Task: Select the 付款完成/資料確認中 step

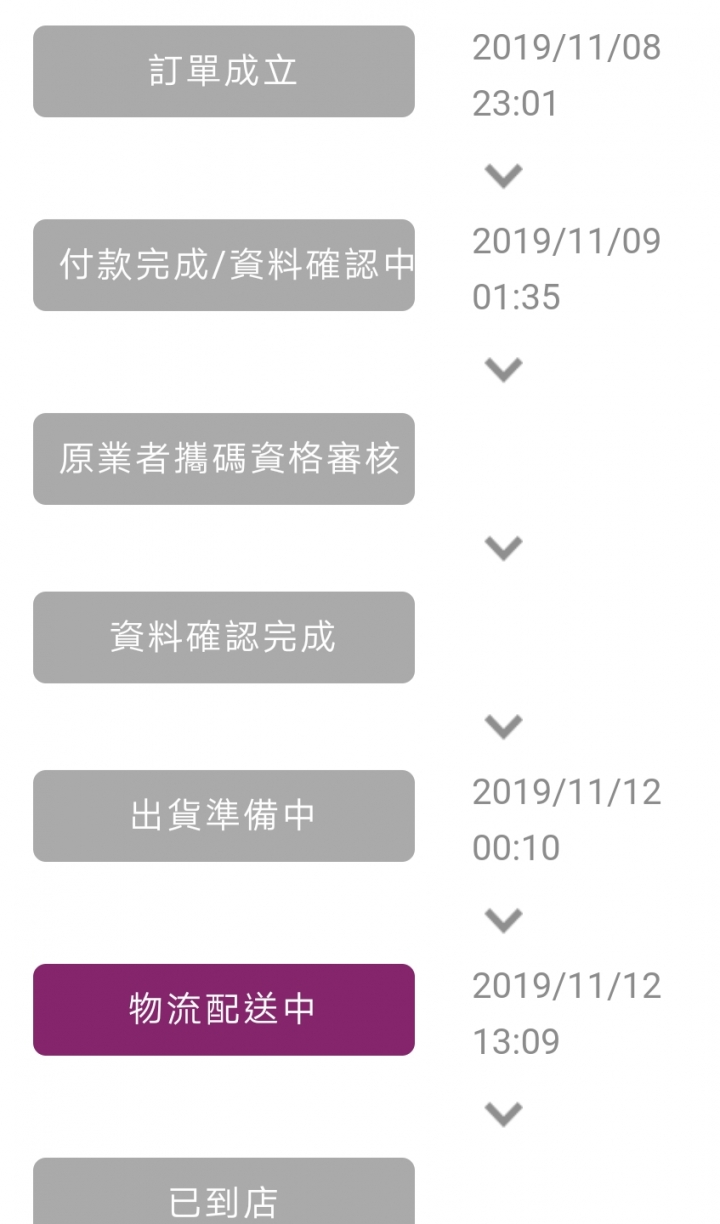Action: (x=224, y=265)
